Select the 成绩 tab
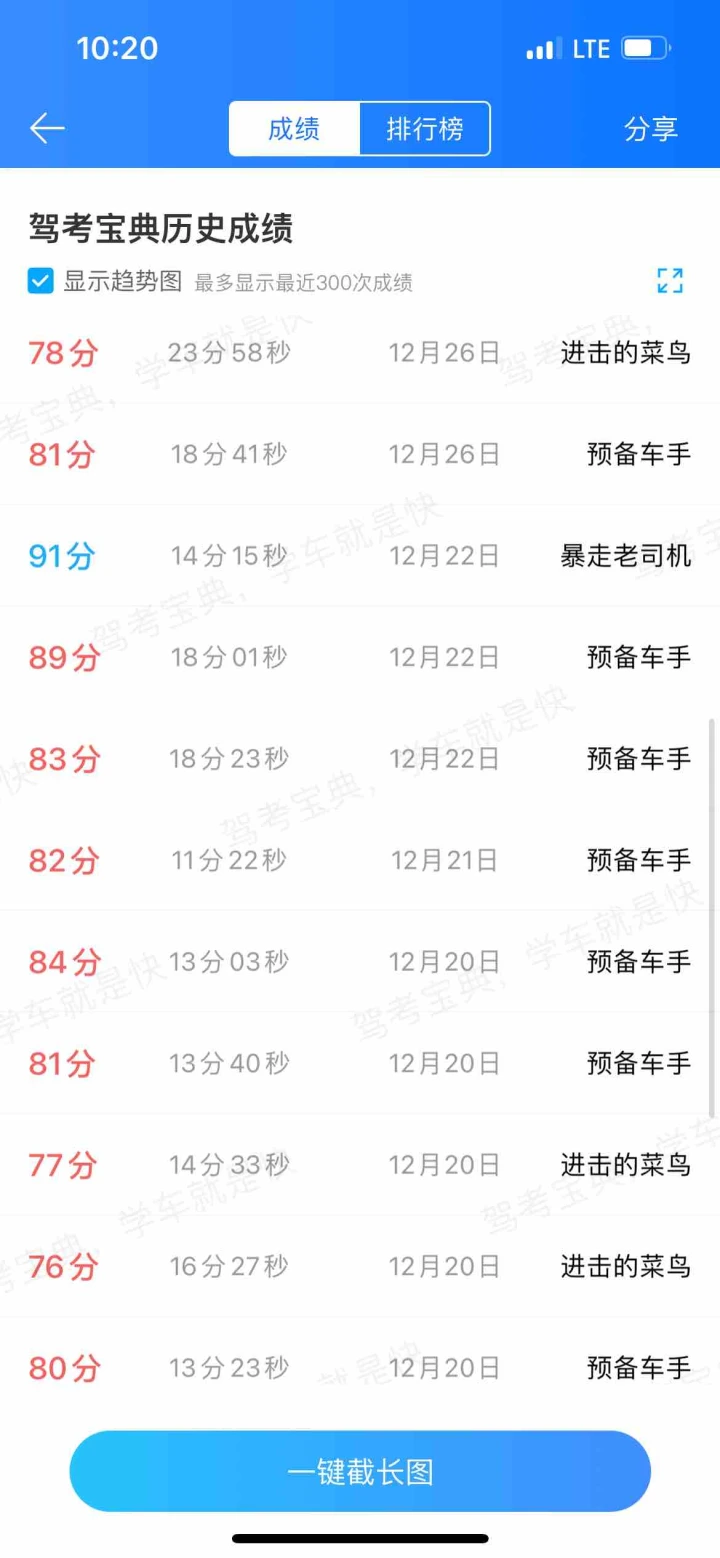 294,129
